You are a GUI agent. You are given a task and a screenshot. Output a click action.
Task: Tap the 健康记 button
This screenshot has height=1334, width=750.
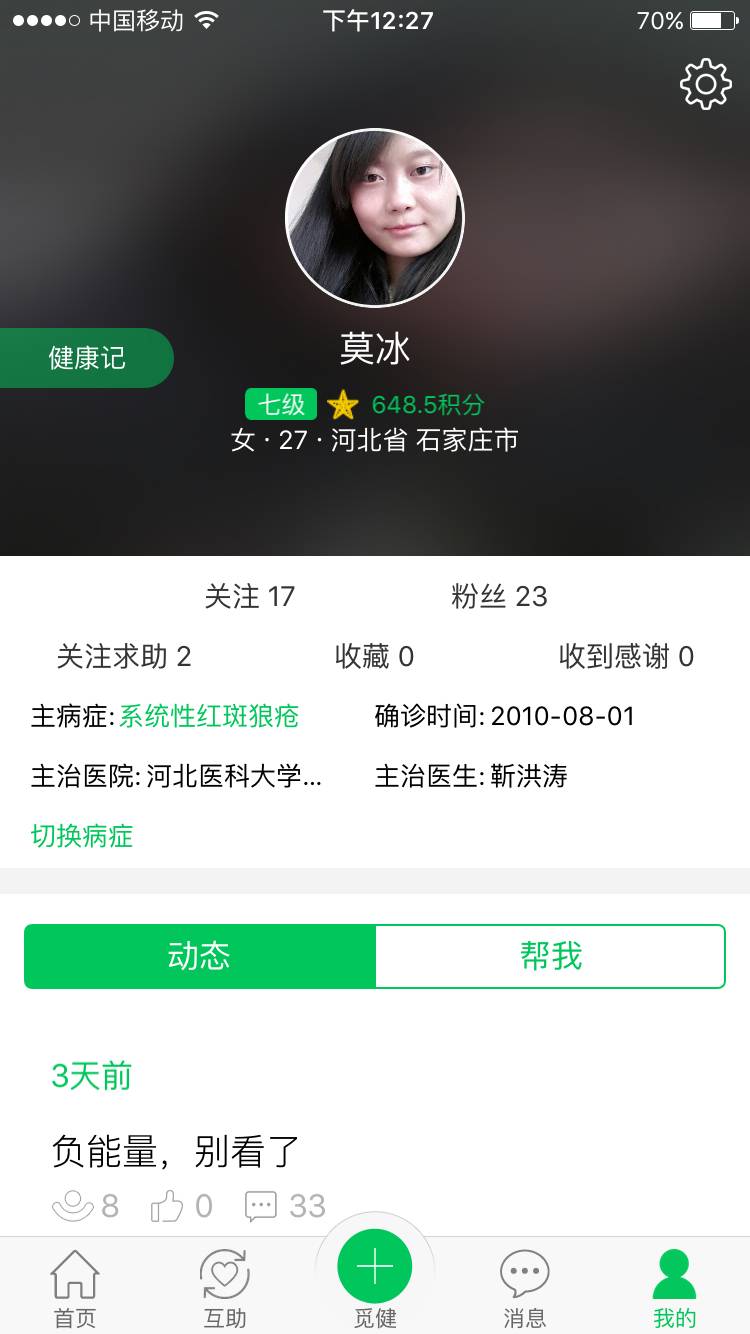tap(87, 358)
